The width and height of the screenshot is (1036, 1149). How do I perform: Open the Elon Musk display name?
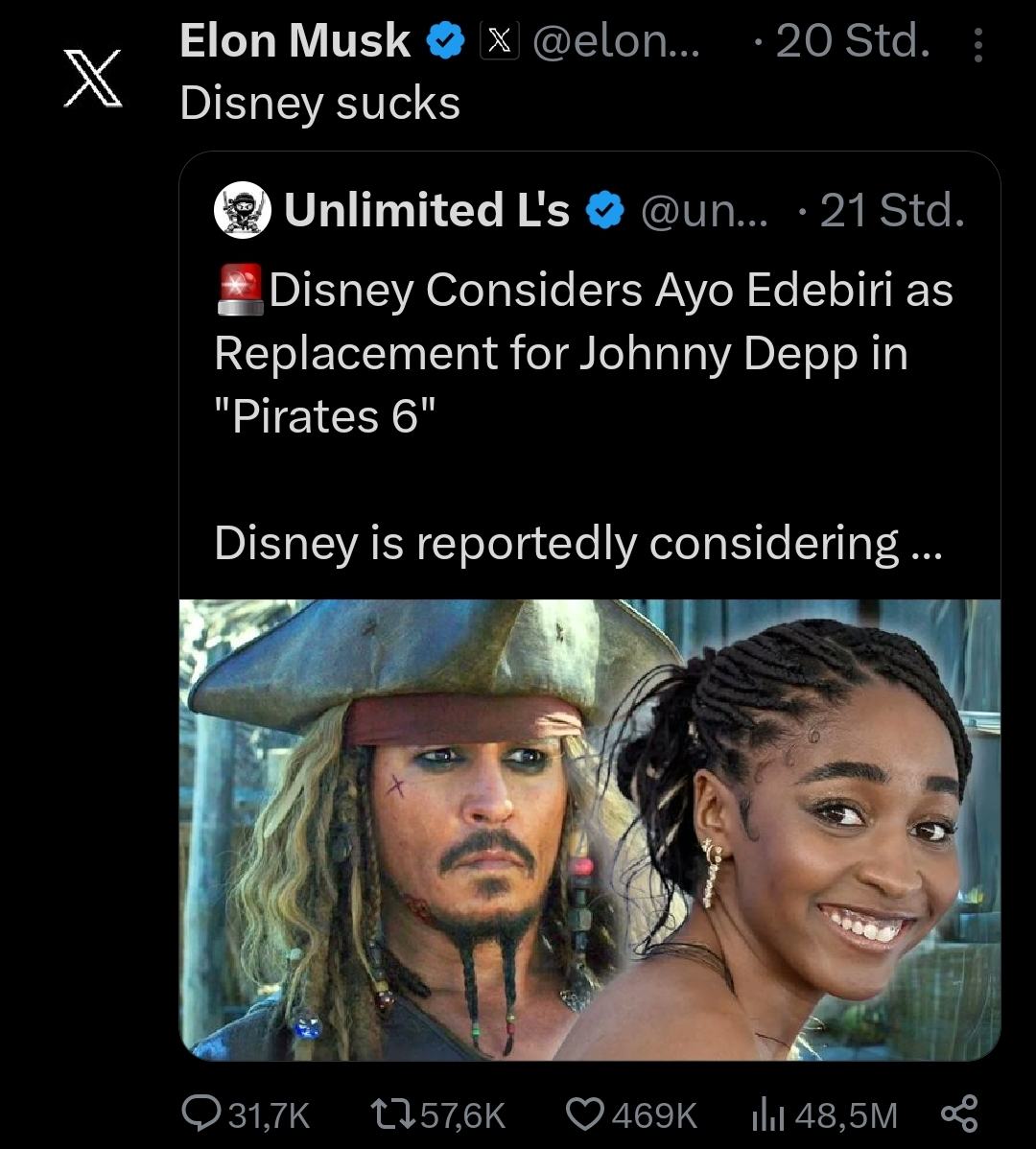pyautogui.click(x=294, y=42)
